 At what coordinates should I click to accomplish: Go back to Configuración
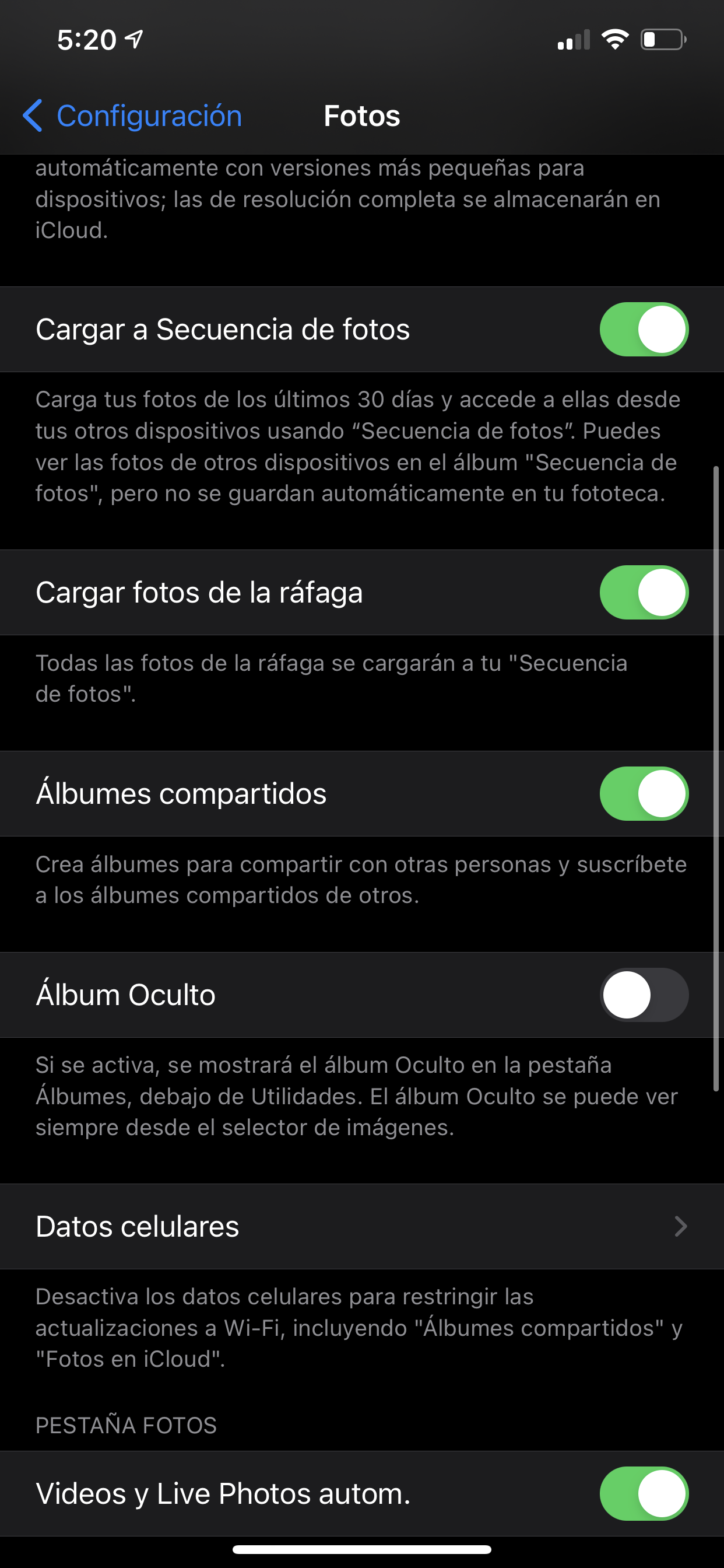(x=133, y=116)
